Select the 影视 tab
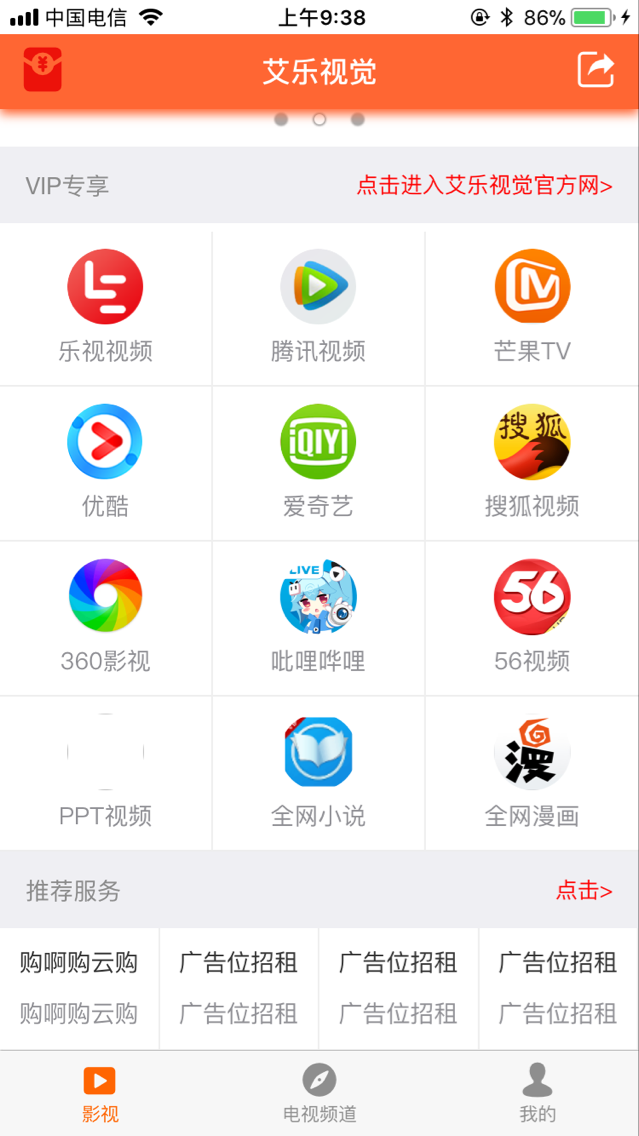The height and width of the screenshot is (1136, 639). [100, 1093]
